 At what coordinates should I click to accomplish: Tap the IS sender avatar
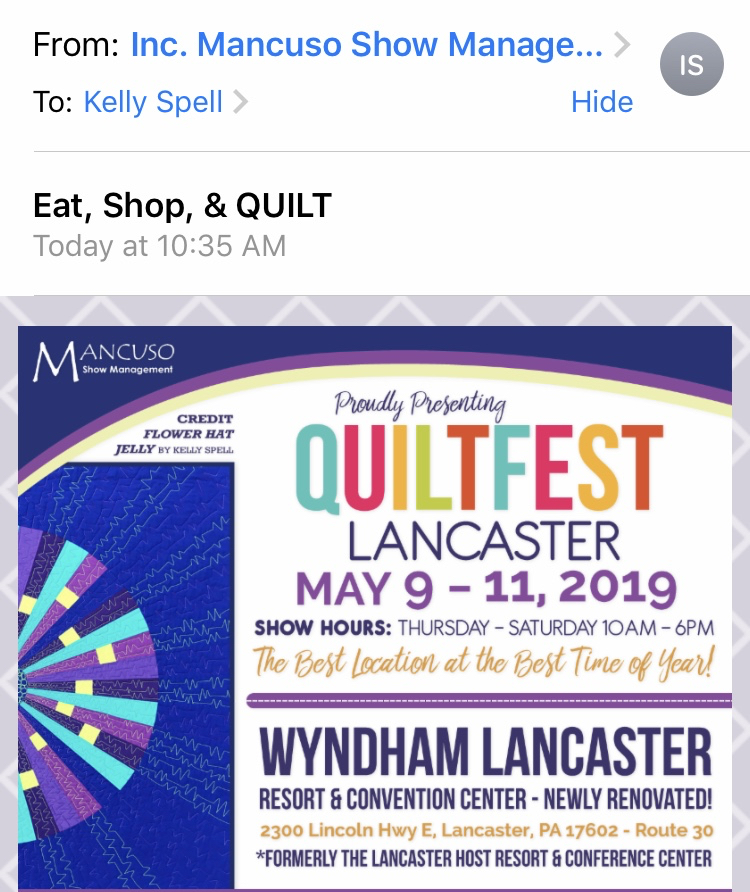[x=691, y=65]
